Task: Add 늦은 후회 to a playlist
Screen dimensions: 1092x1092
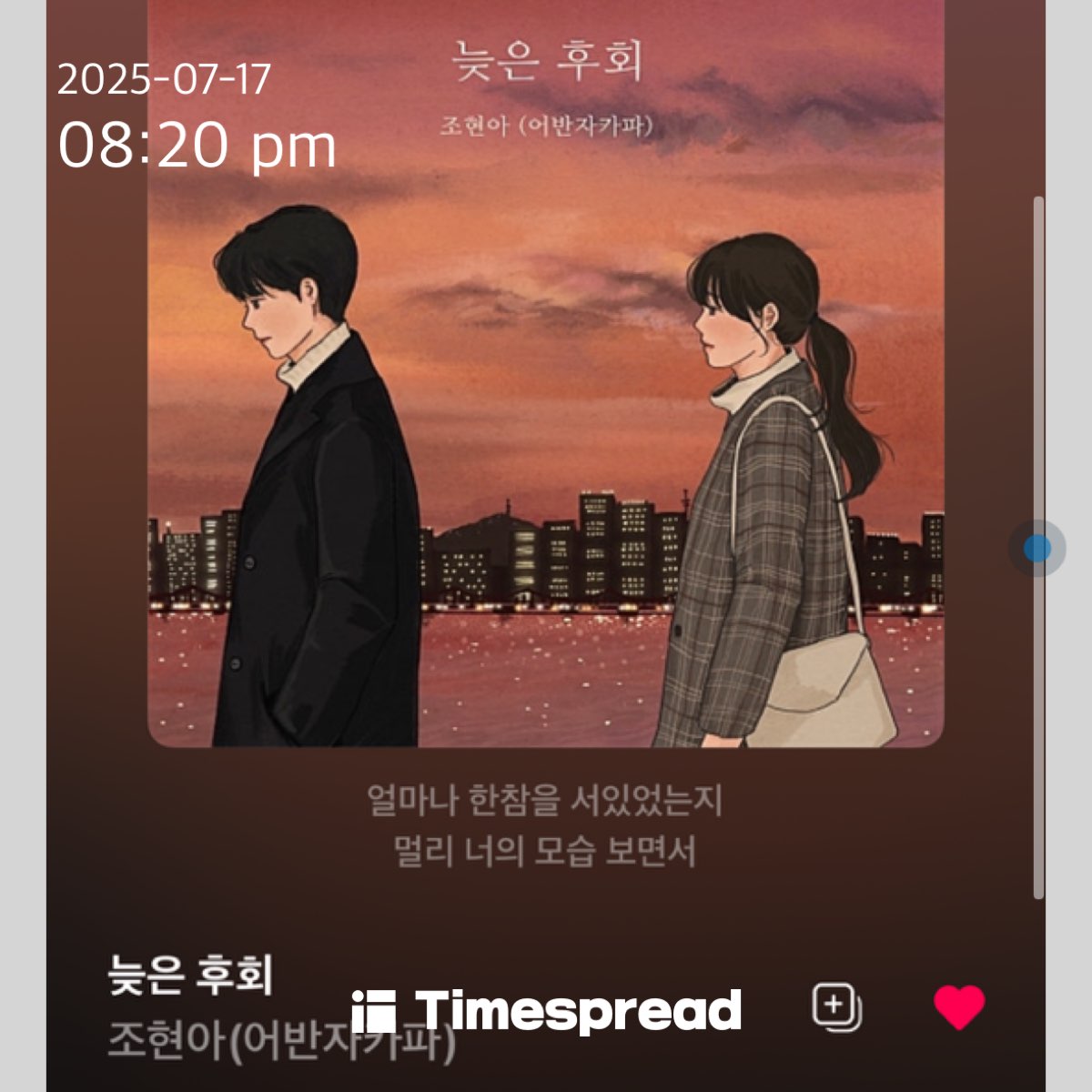Action: pos(836,1007)
